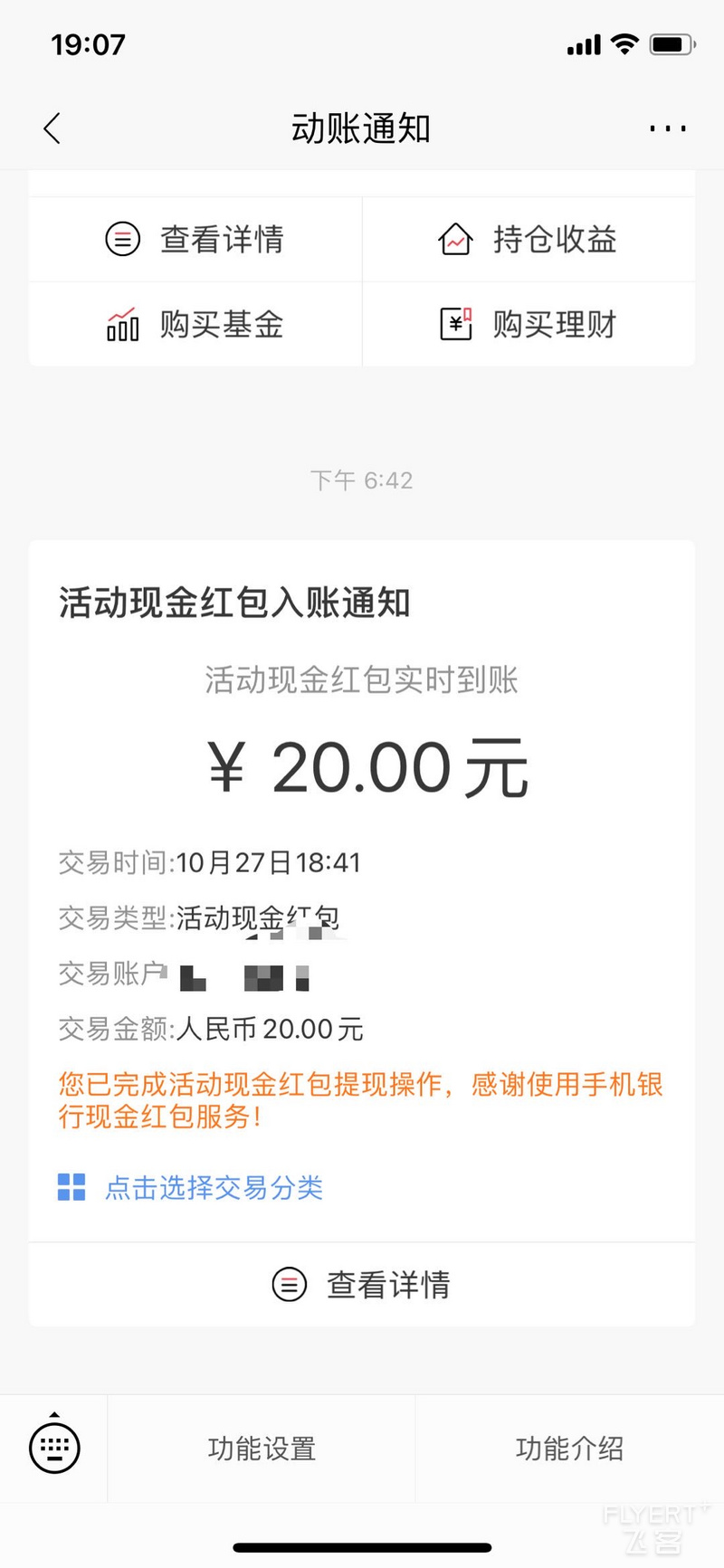Open 持仓收益

[x=529, y=240]
